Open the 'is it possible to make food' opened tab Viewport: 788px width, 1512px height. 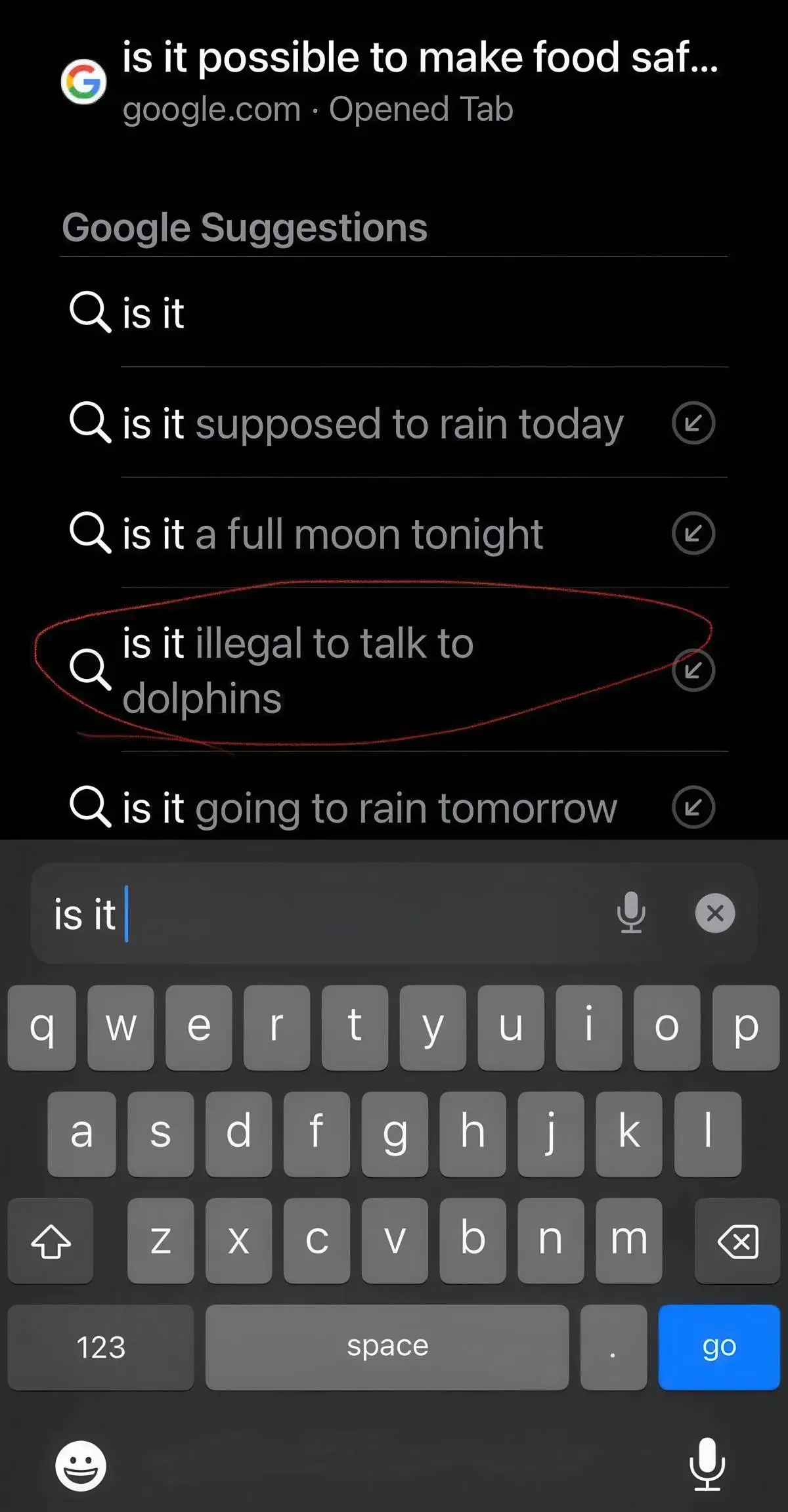(394, 81)
